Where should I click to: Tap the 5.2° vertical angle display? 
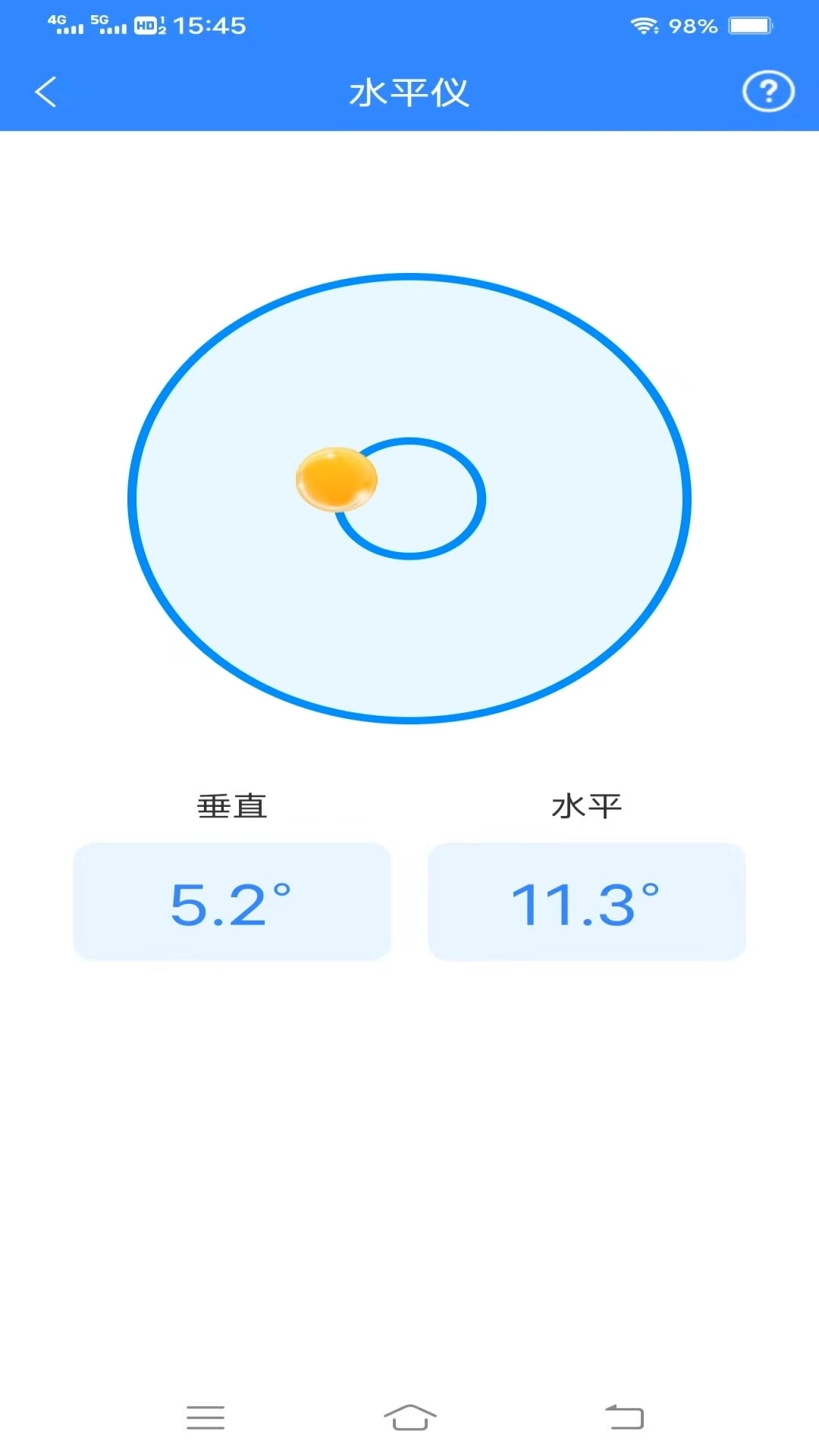(231, 902)
